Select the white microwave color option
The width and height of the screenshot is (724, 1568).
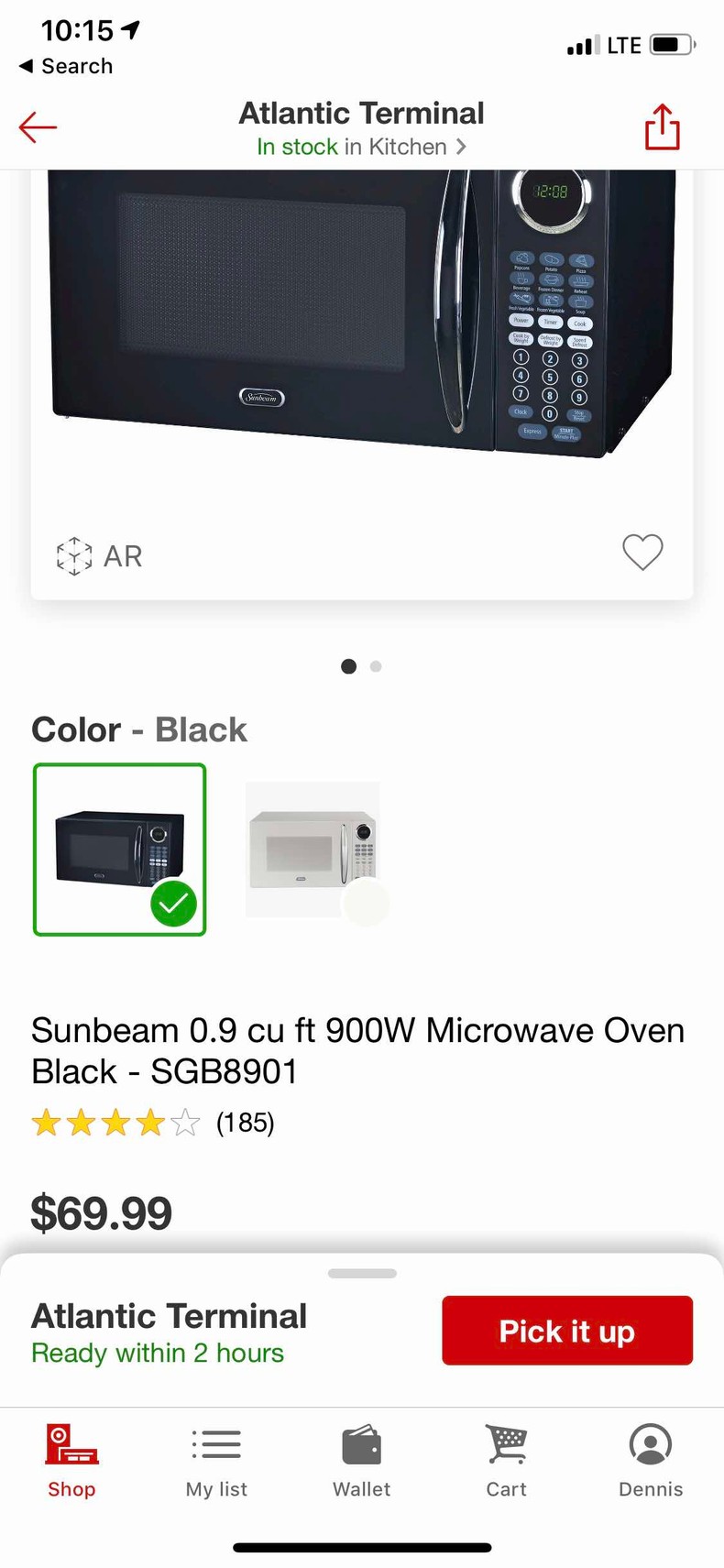(313, 850)
